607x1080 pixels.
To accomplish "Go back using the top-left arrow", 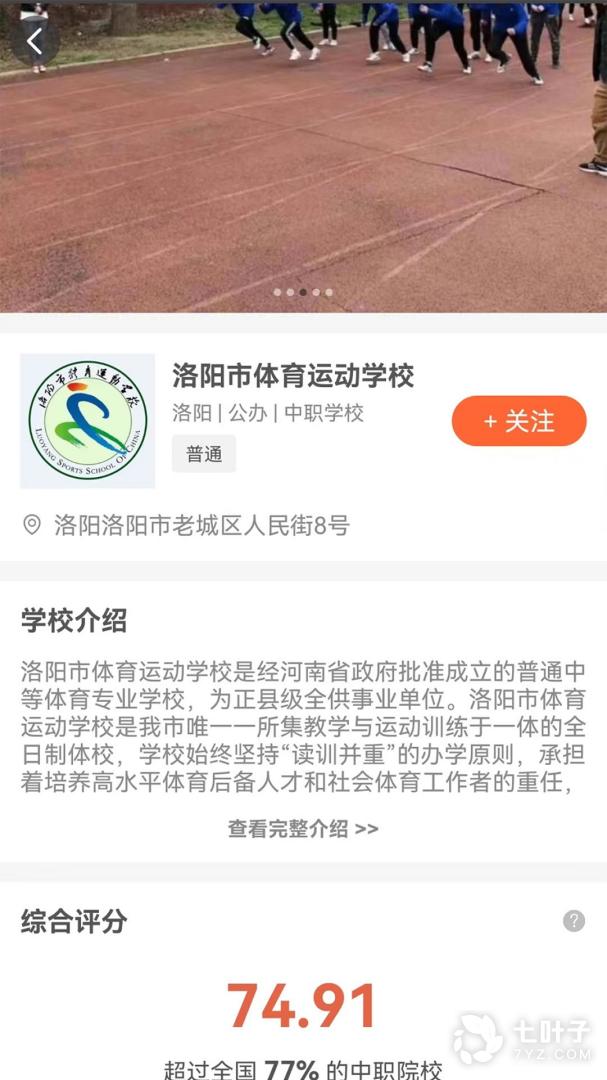I will click(x=35, y=41).
